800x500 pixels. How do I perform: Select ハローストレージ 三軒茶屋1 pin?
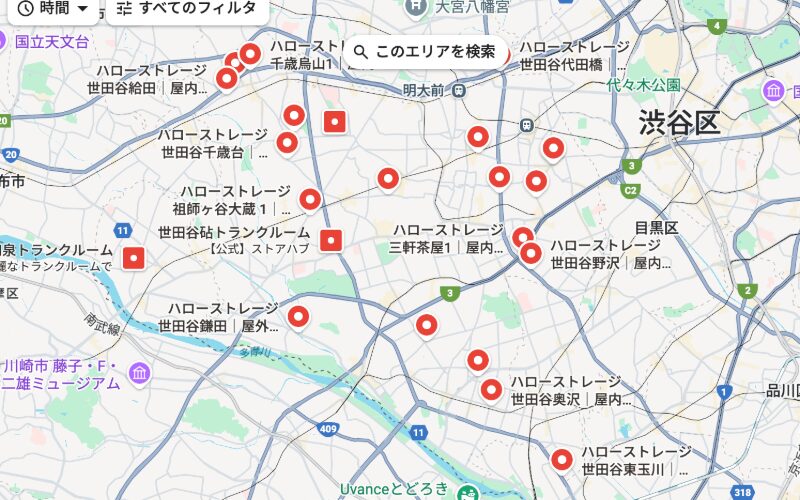(x=522, y=237)
